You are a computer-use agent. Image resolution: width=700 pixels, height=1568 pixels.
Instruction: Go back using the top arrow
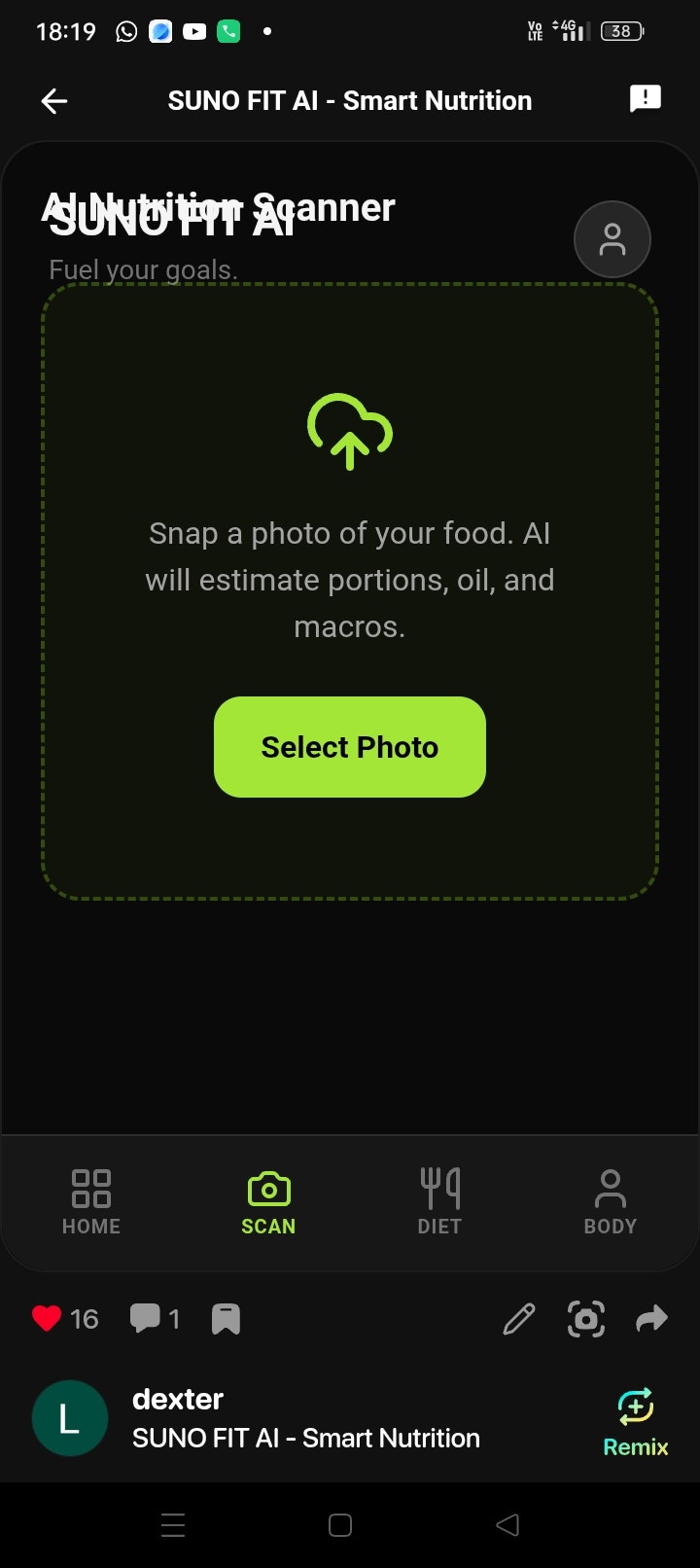[54, 101]
